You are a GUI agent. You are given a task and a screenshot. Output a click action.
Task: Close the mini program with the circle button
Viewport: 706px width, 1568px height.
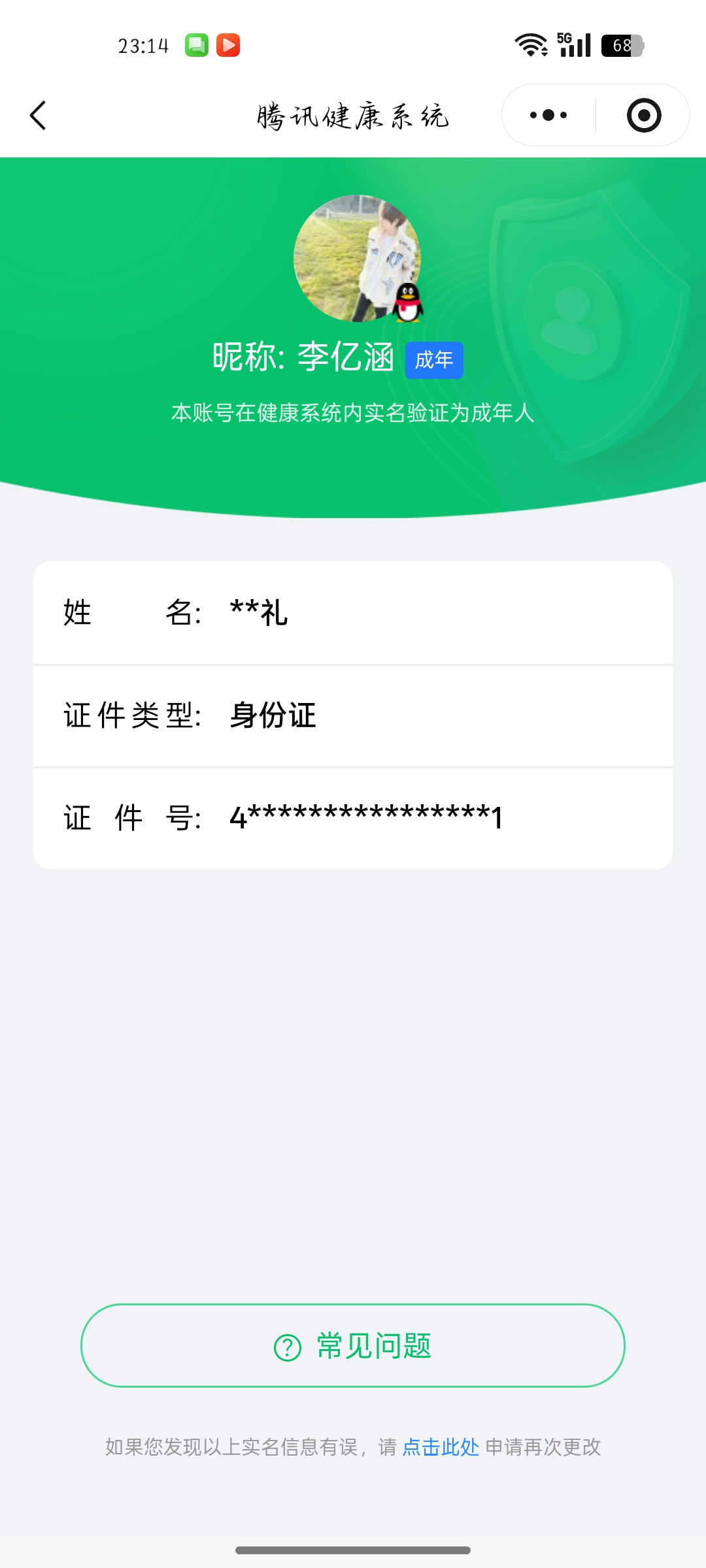pos(644,116)
